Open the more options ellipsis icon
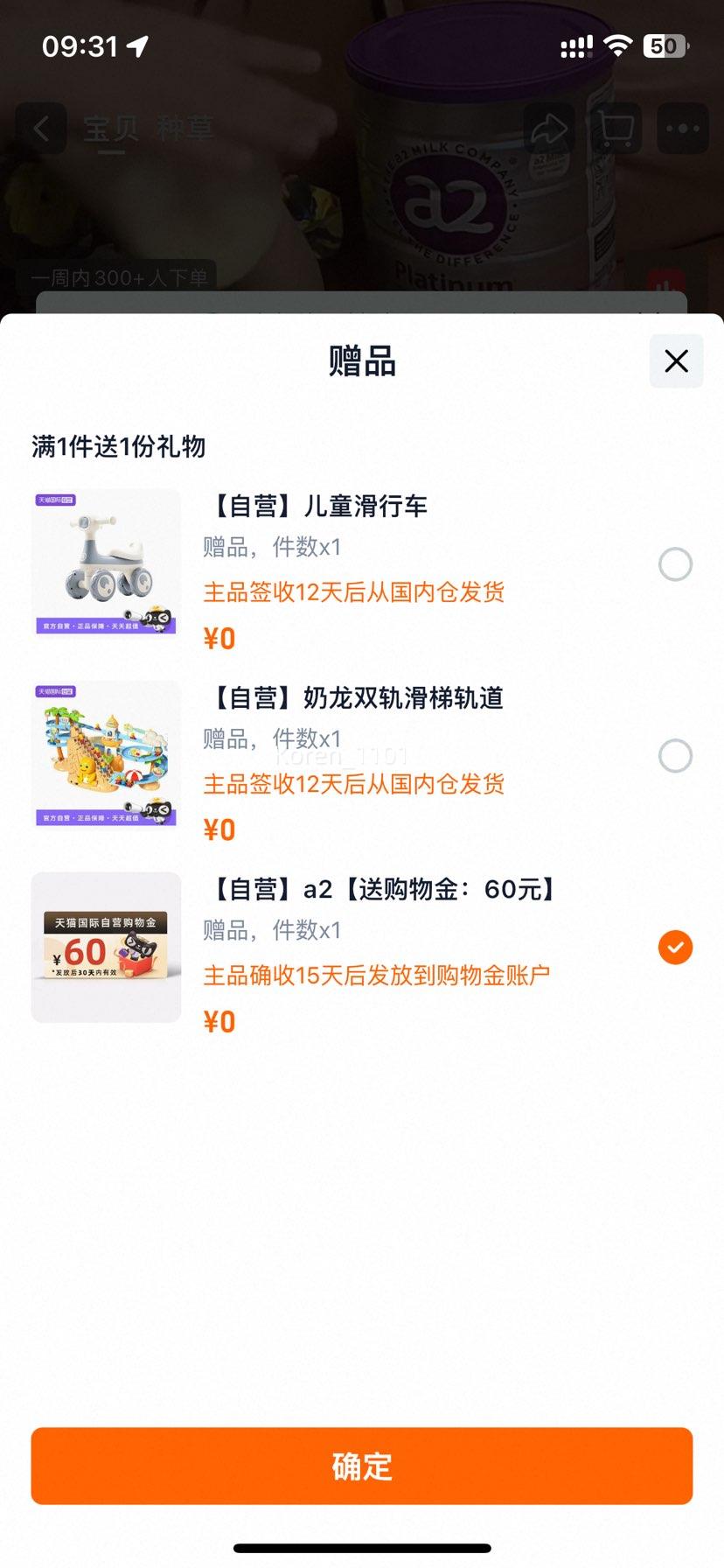 coord(682,128)
